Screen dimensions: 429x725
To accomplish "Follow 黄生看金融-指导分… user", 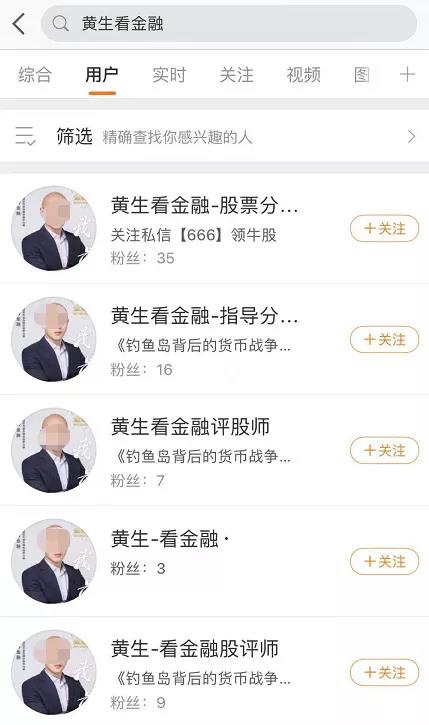I will [x=385, y=339].
